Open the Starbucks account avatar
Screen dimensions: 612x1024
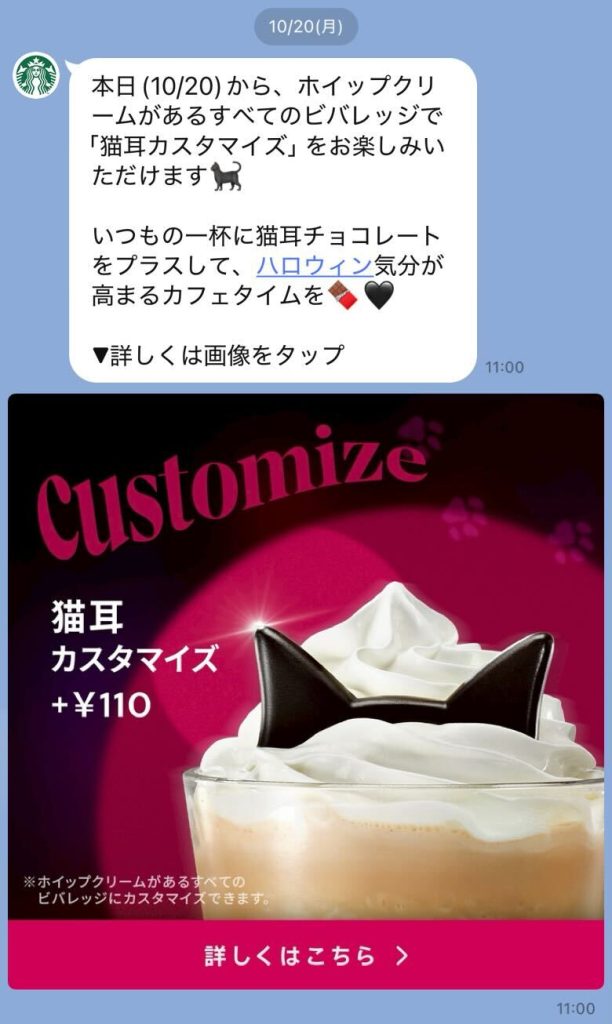coord(37,77)
